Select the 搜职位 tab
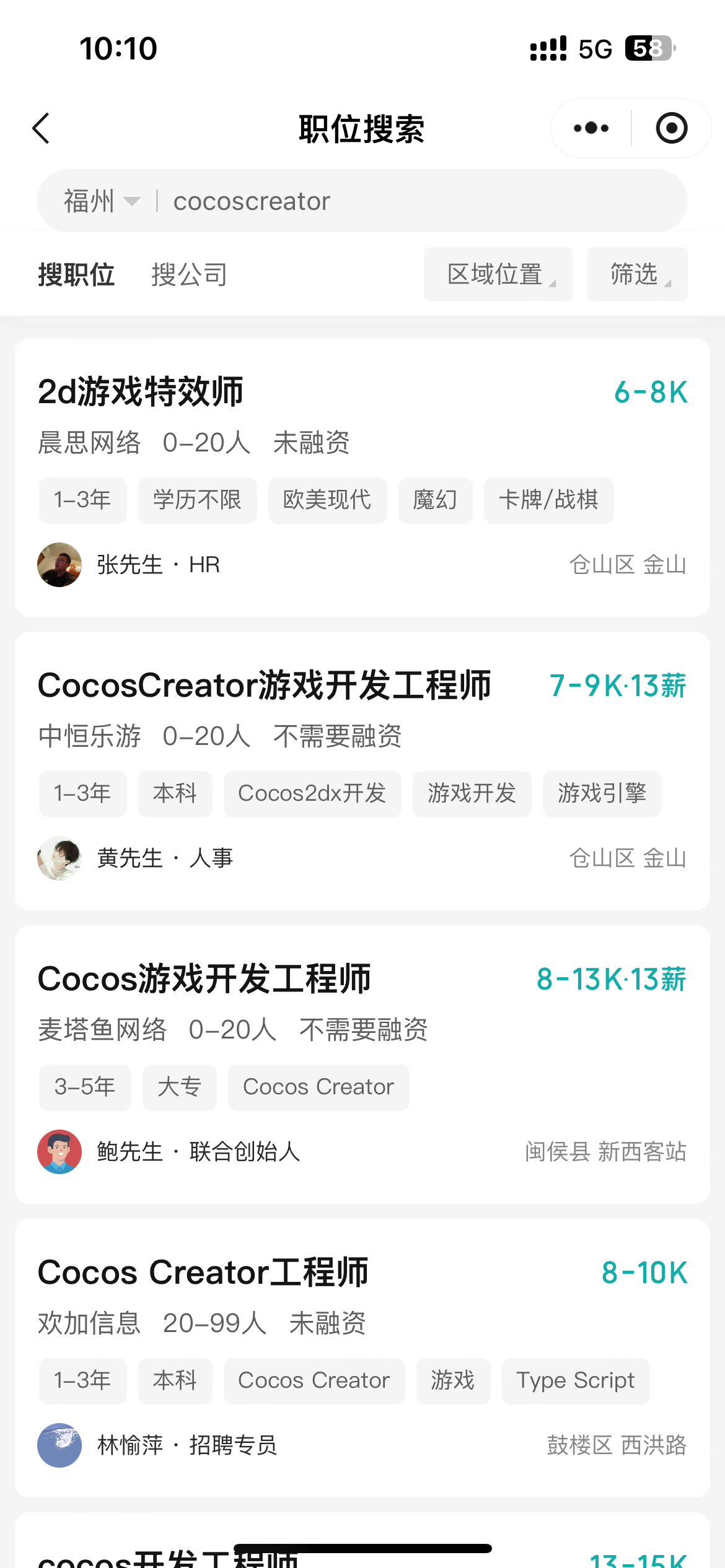Screen dimensions: 725x1568 (76, 274)
